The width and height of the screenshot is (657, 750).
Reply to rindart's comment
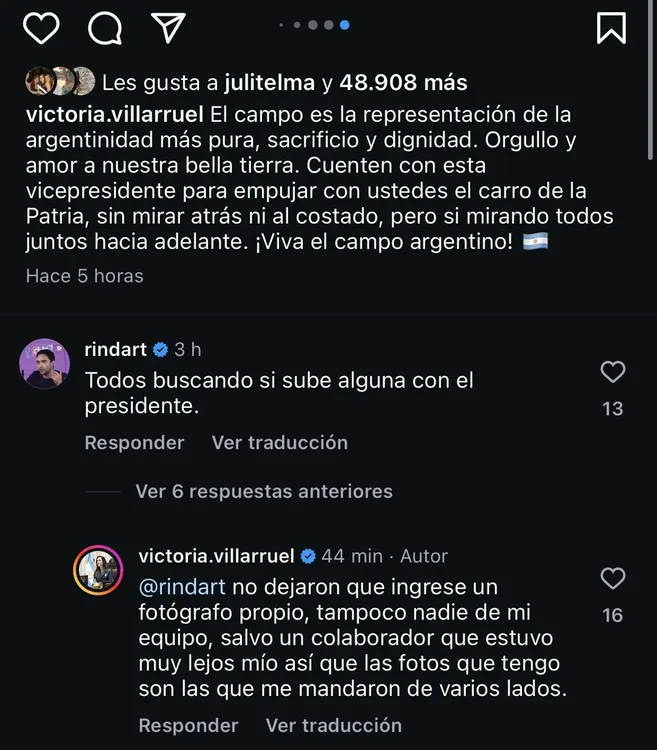tap(134, 442)
